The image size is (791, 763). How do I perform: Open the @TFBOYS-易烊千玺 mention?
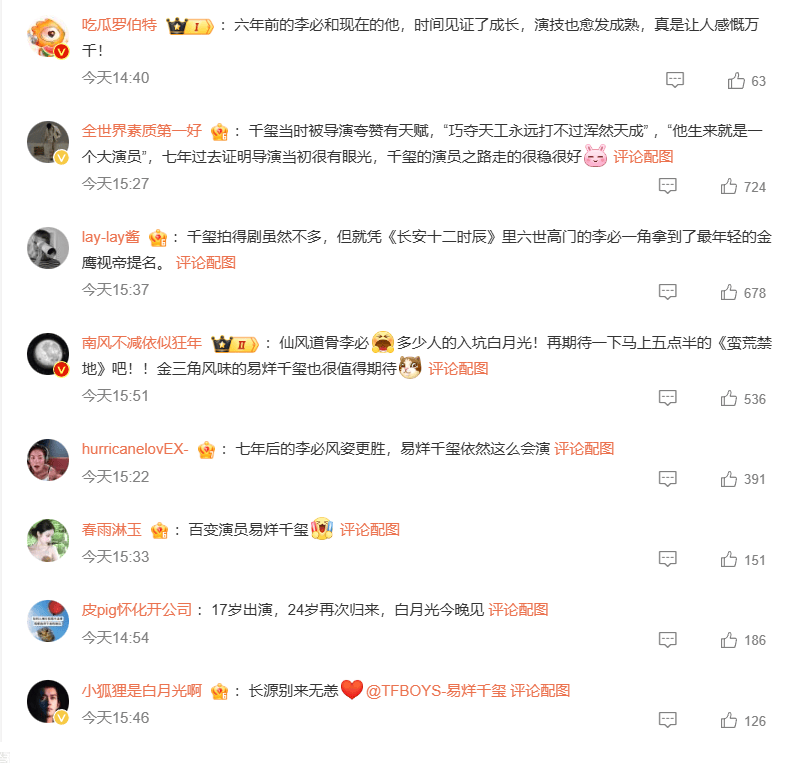coord(436,690)
